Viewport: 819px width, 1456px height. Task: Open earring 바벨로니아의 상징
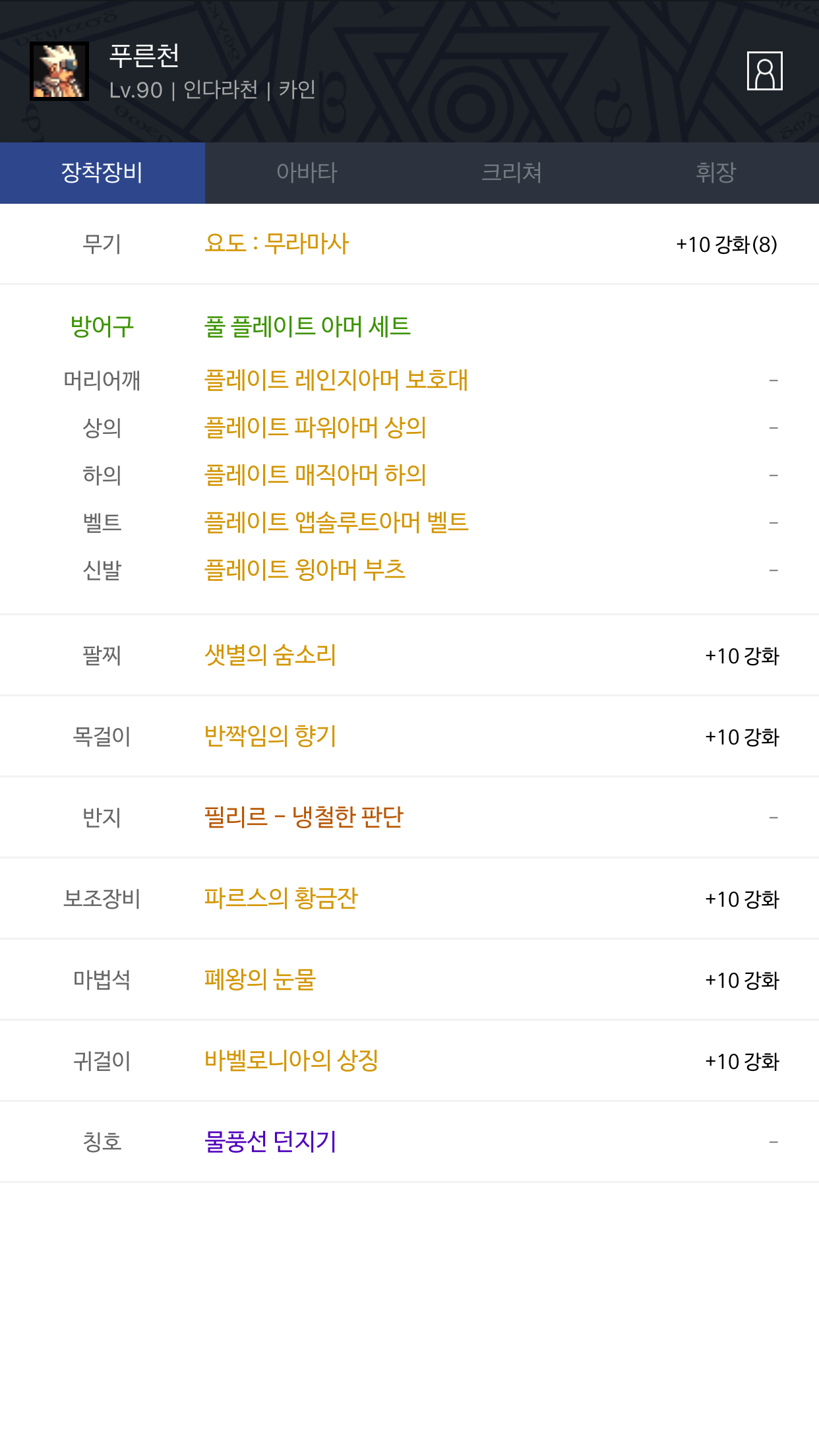pyautogui.click(x=291, y=1060)
